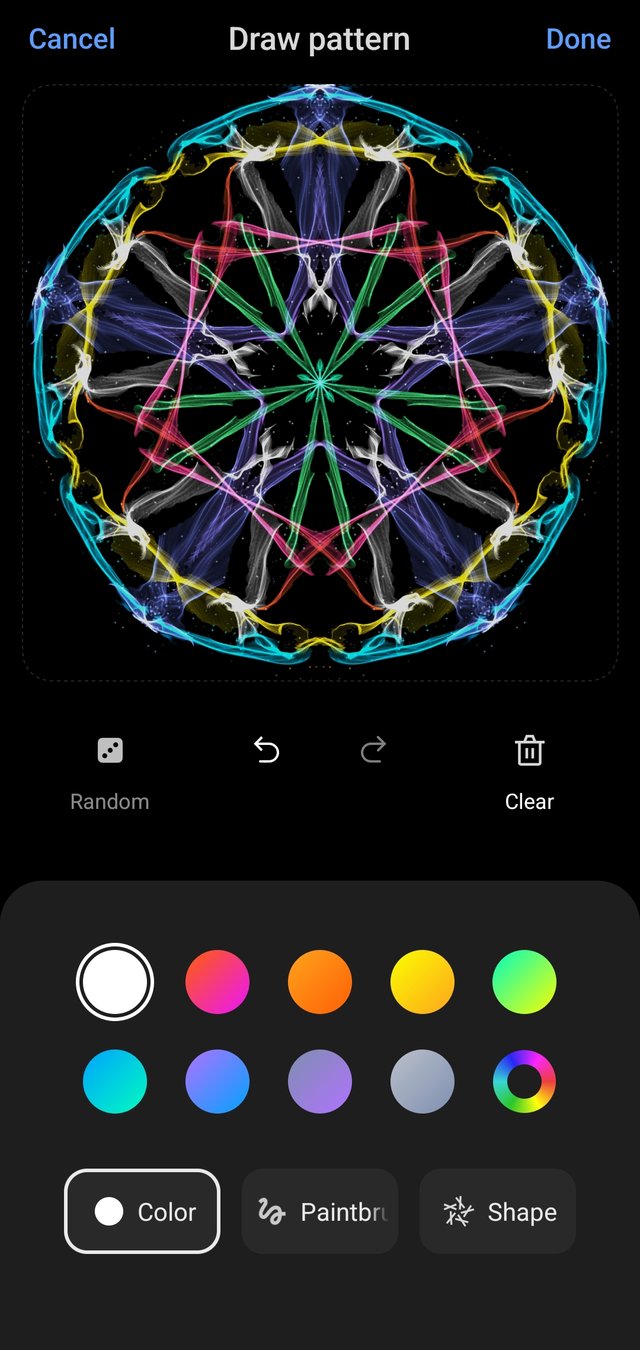
Task: Cancel drawing the pattern
Action: point(72,39)
